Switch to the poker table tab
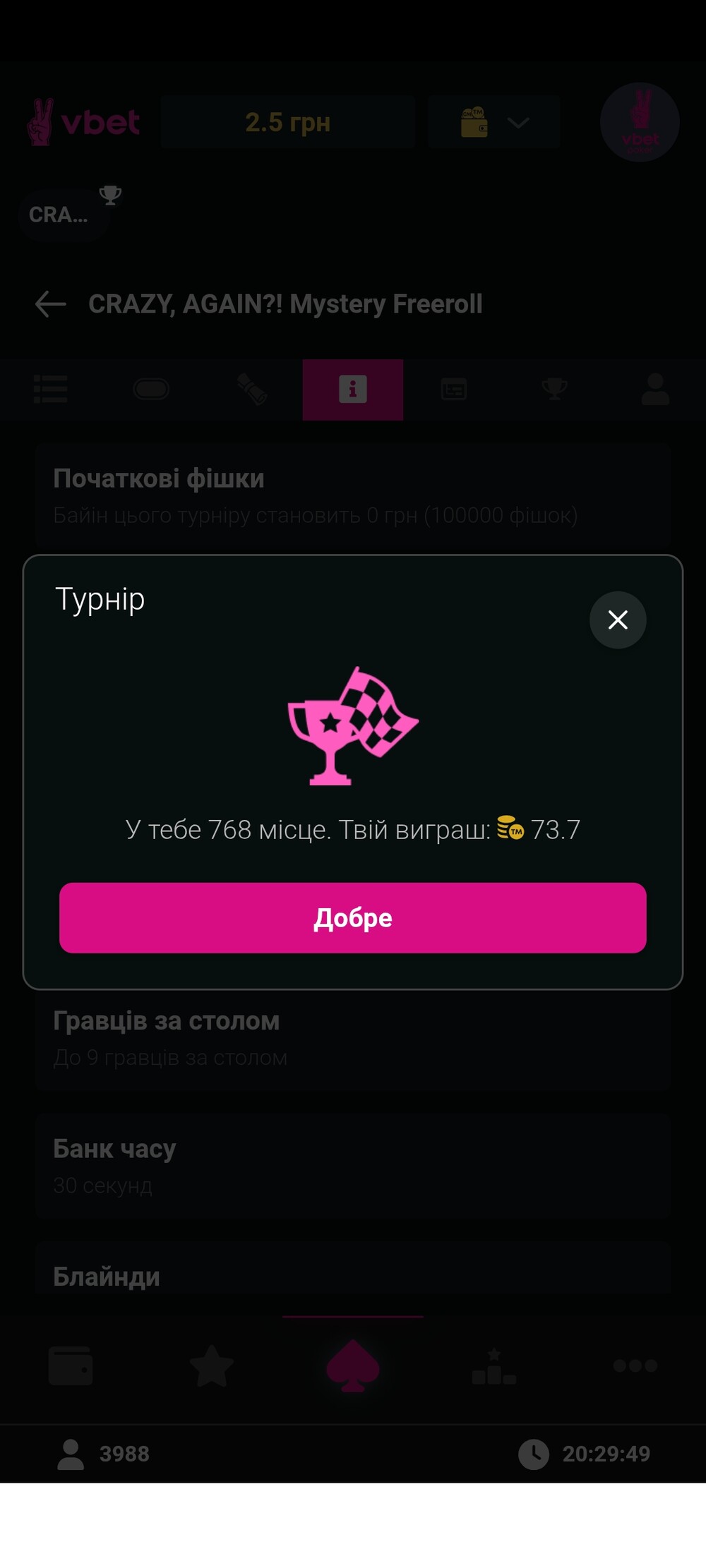 (x=151, y=390)
